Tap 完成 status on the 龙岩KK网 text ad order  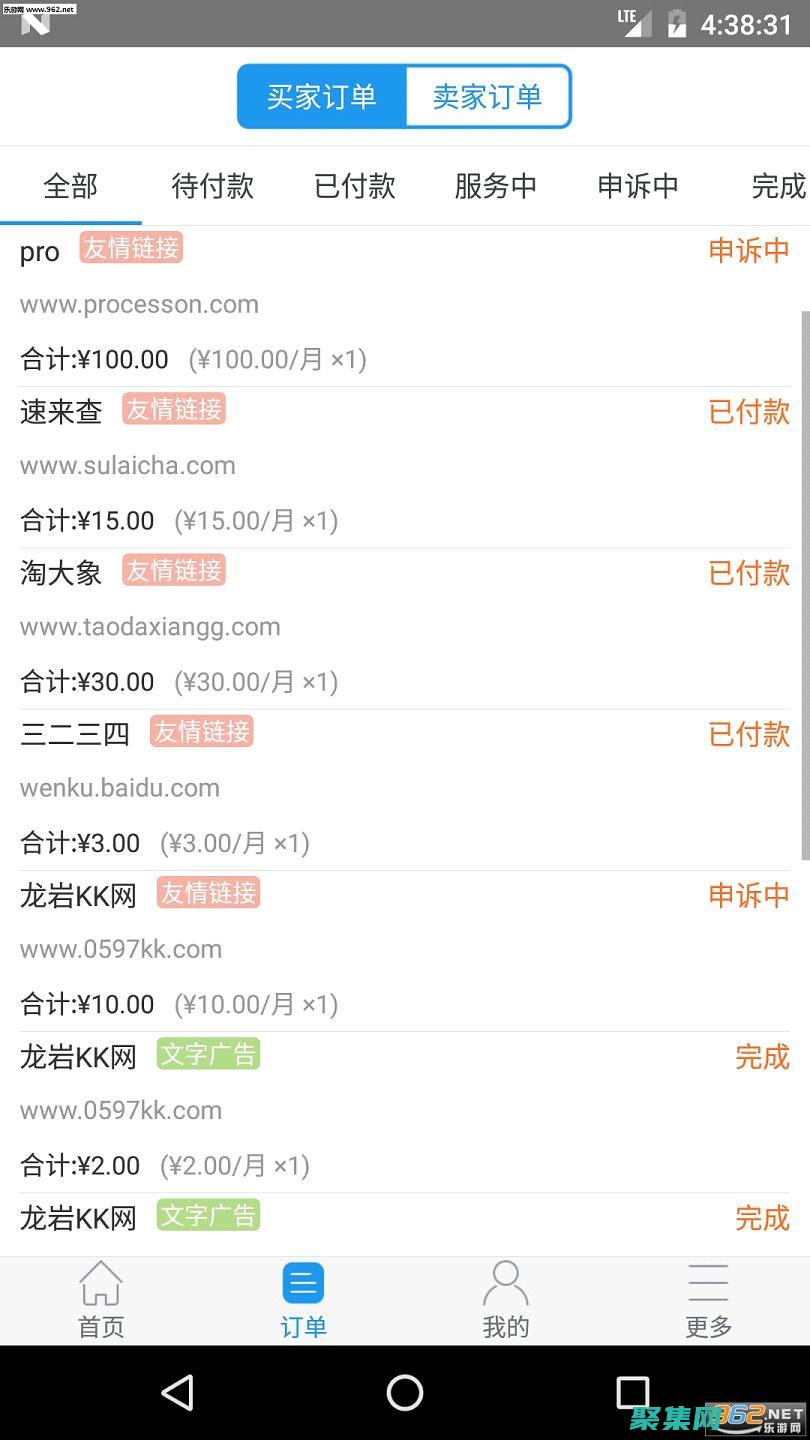762,1057
